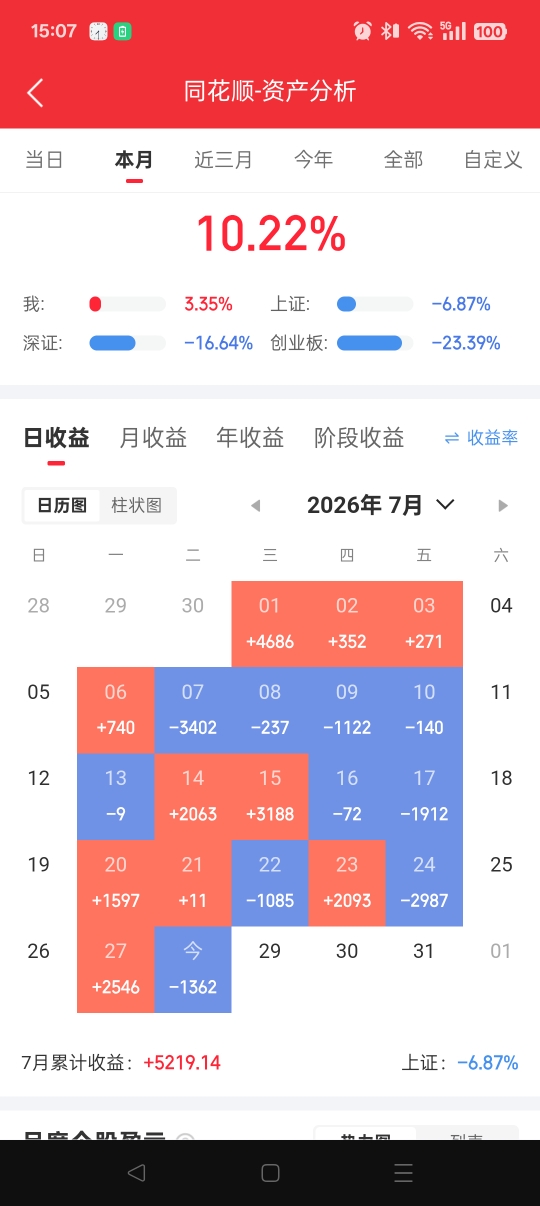
Task: Tap the system home button
Action: point(270,1173)
